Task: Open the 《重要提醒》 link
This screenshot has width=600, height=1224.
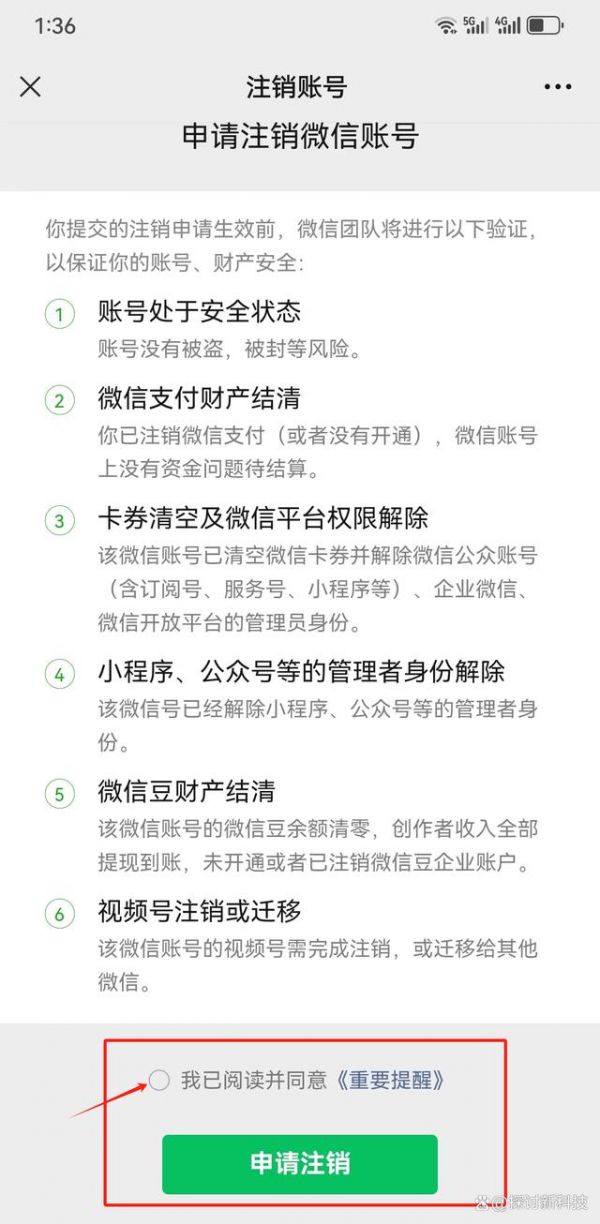Action: (388, 1080)
